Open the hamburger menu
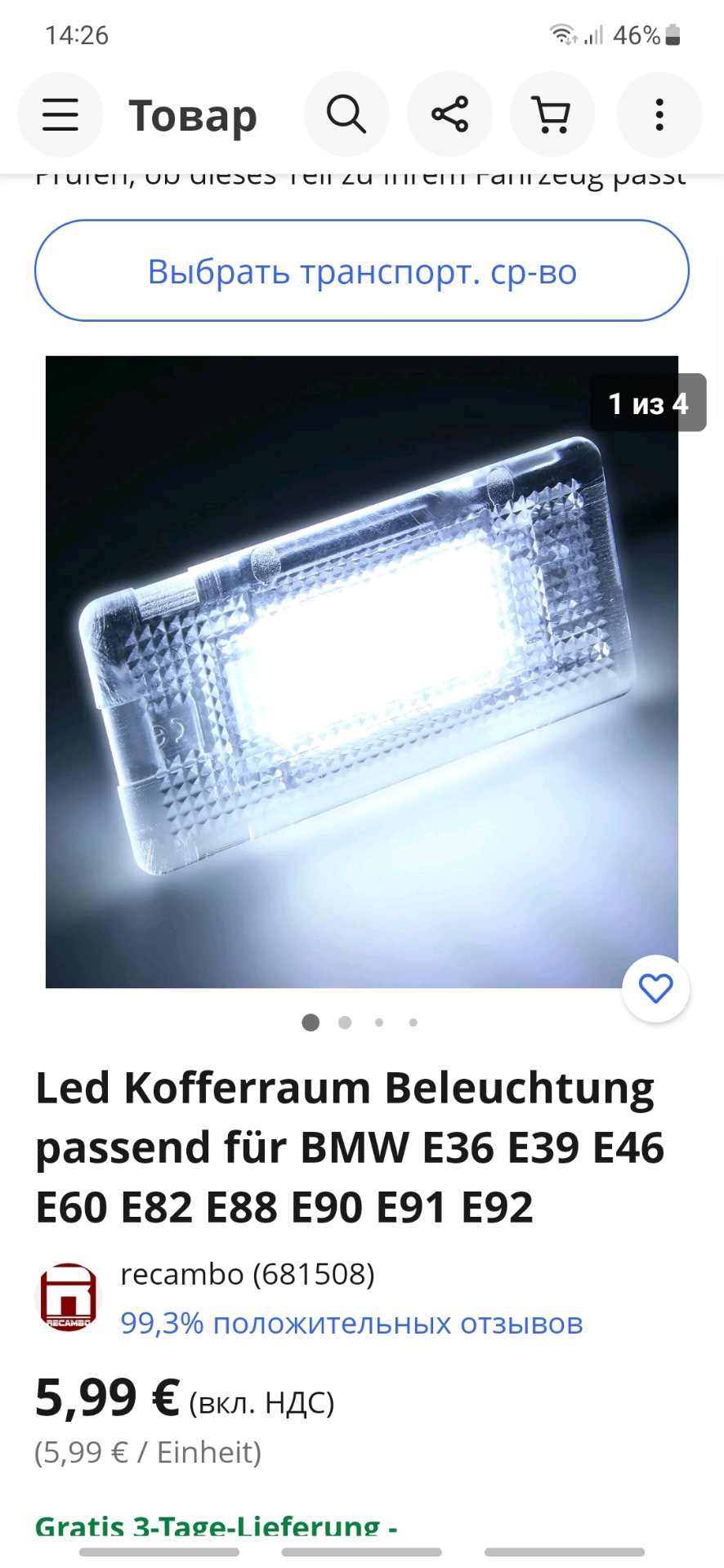 pos(60,114)
